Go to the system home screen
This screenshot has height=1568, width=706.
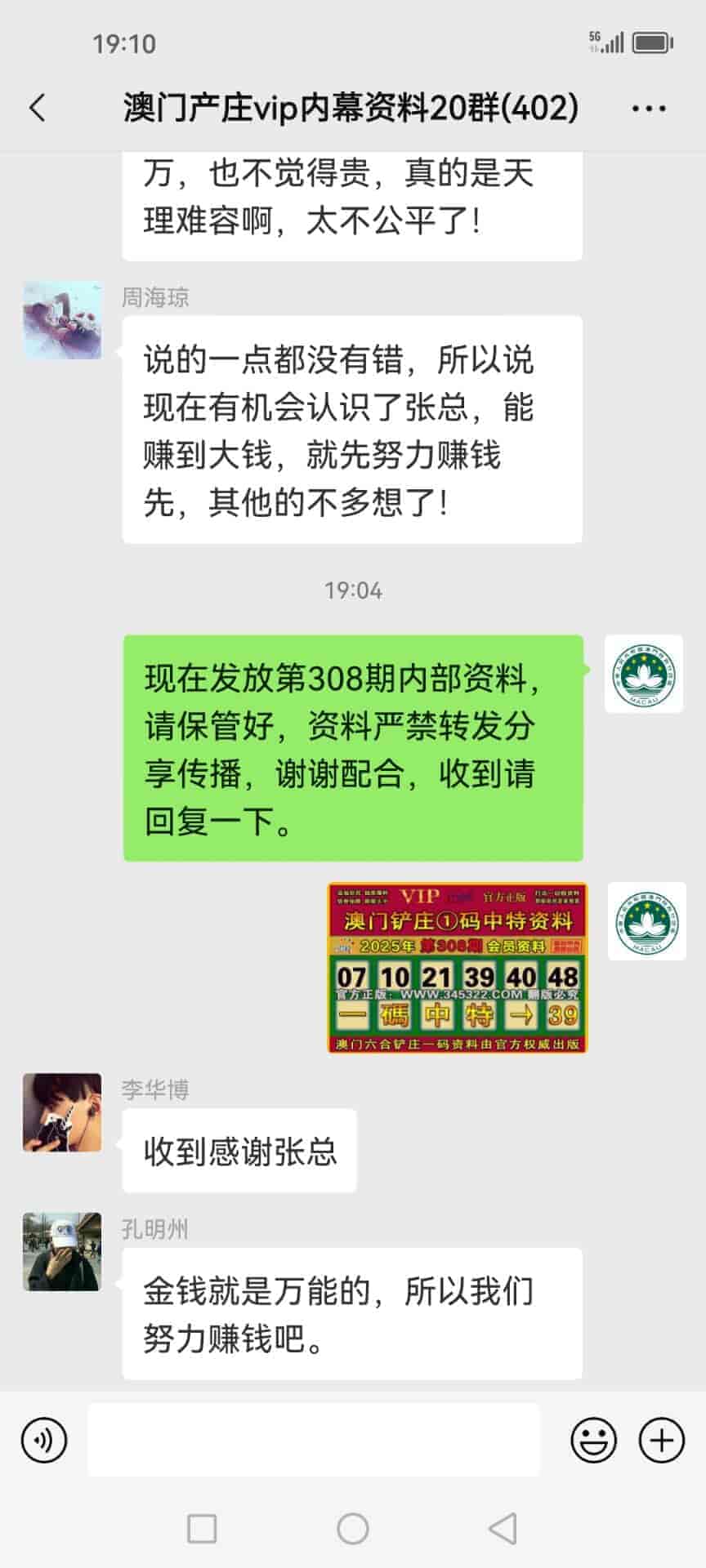pyautogui.click(x=353, y=1528)
